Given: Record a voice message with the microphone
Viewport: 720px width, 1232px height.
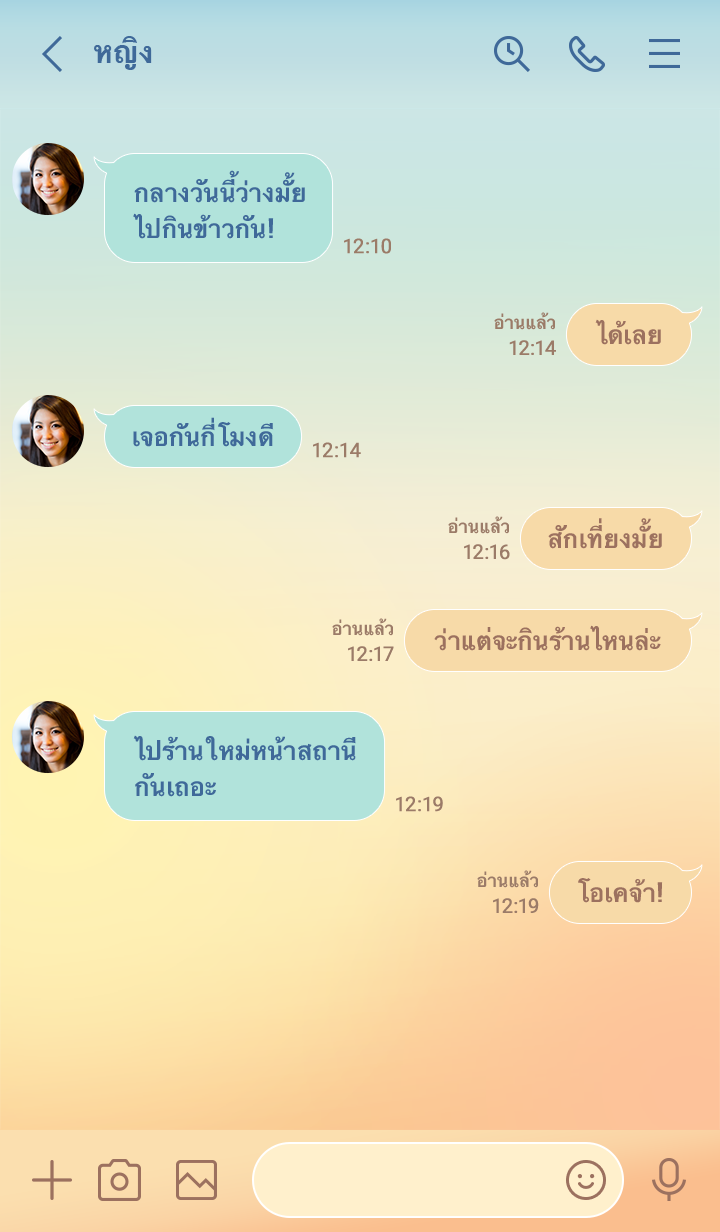Looking at the screenshot, I should click(668, 1181).
